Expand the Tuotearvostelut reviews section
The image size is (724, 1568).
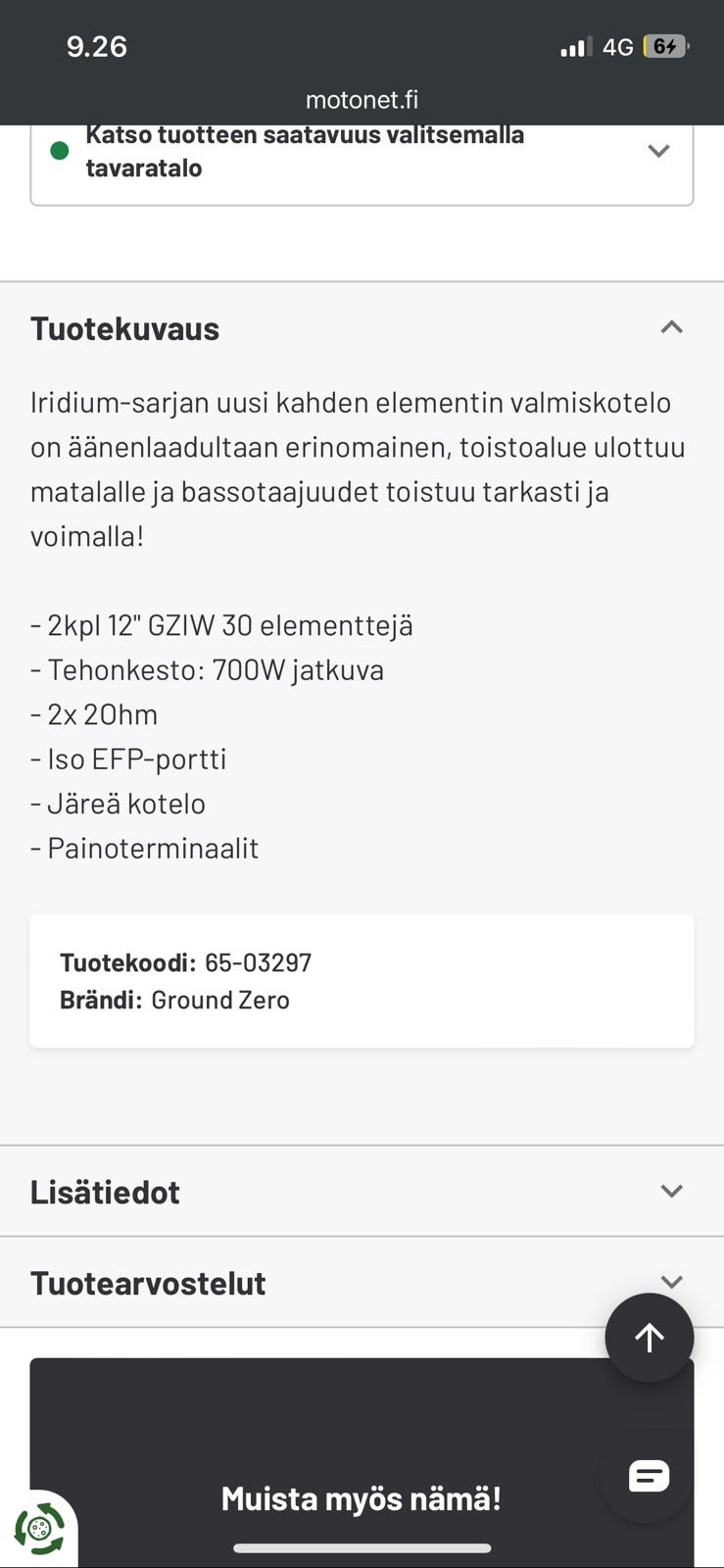point(362,1282)
